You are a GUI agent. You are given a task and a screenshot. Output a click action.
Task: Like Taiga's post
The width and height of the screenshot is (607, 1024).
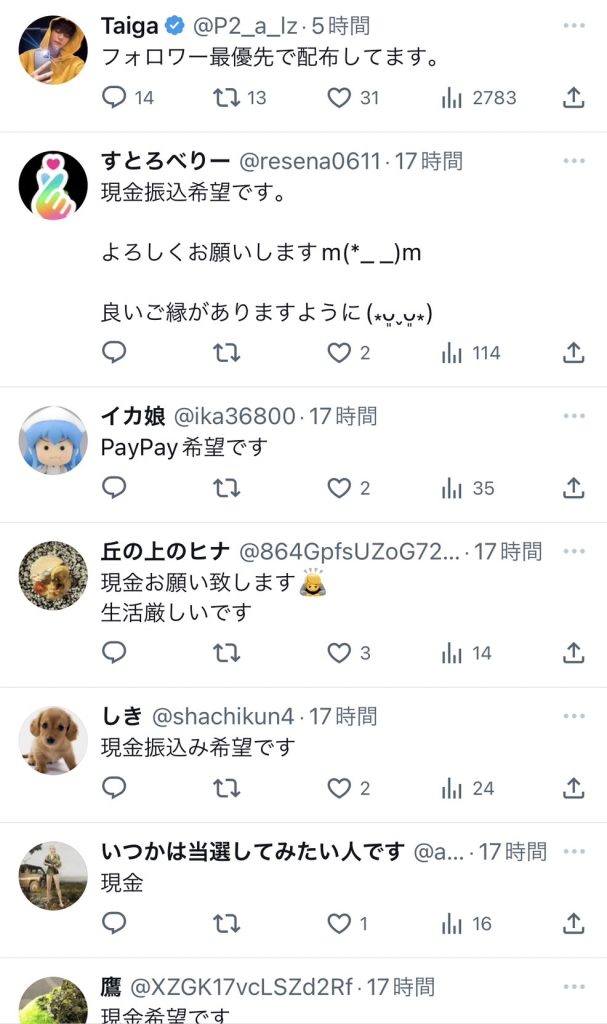click(x=340, y=97)
